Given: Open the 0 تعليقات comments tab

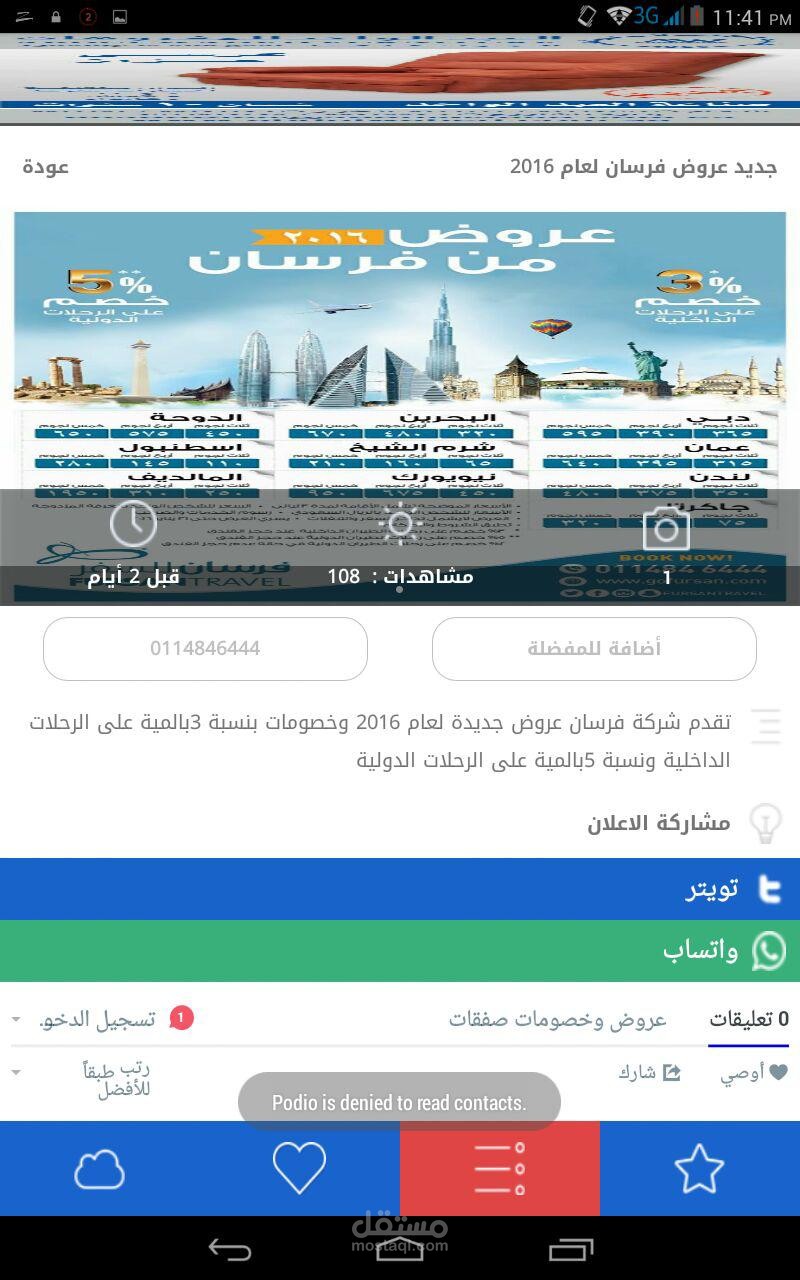Looking at the screenshot, I should pos(748,1020).
